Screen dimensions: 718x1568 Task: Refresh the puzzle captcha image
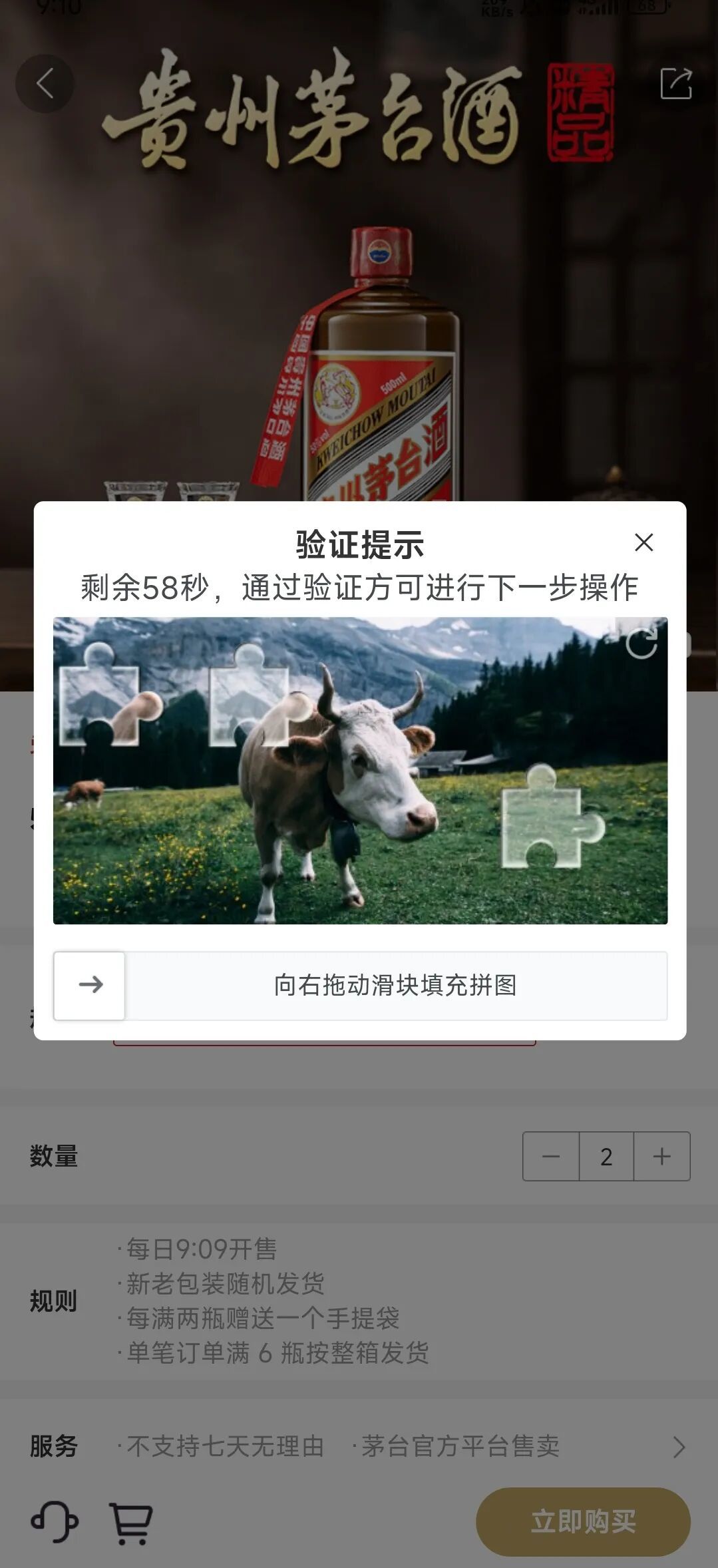(x=641, y=643)
